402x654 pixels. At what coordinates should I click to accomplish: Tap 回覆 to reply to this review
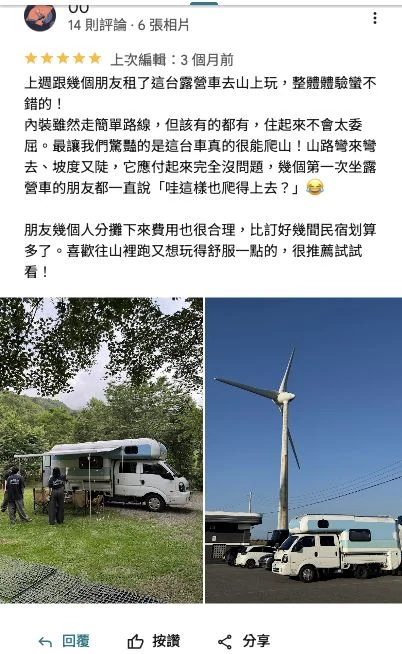pyautogui.click(x=63, y=641)
